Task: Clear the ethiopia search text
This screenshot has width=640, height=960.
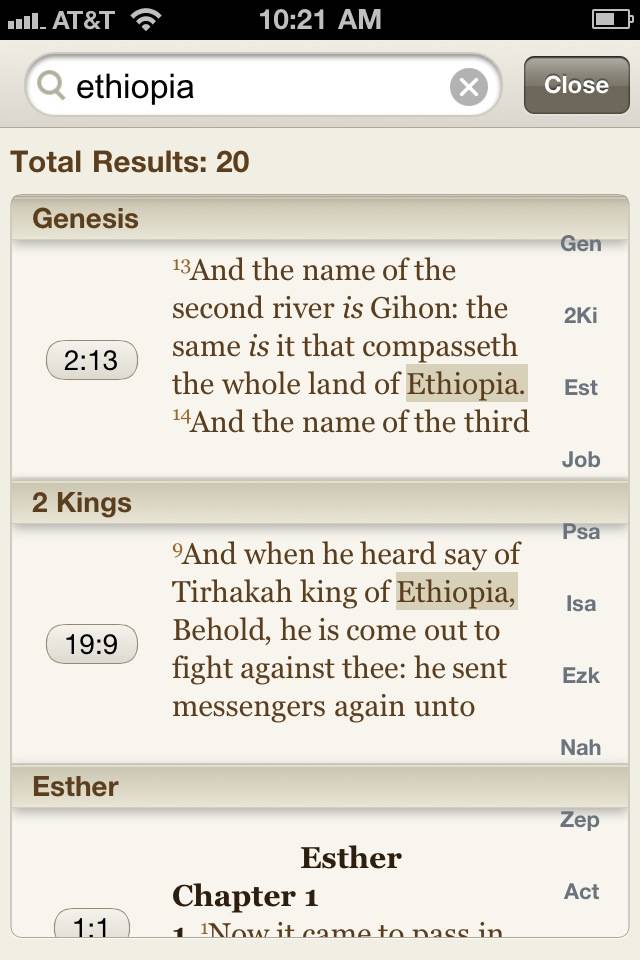Action: click(x=468, y=87)
